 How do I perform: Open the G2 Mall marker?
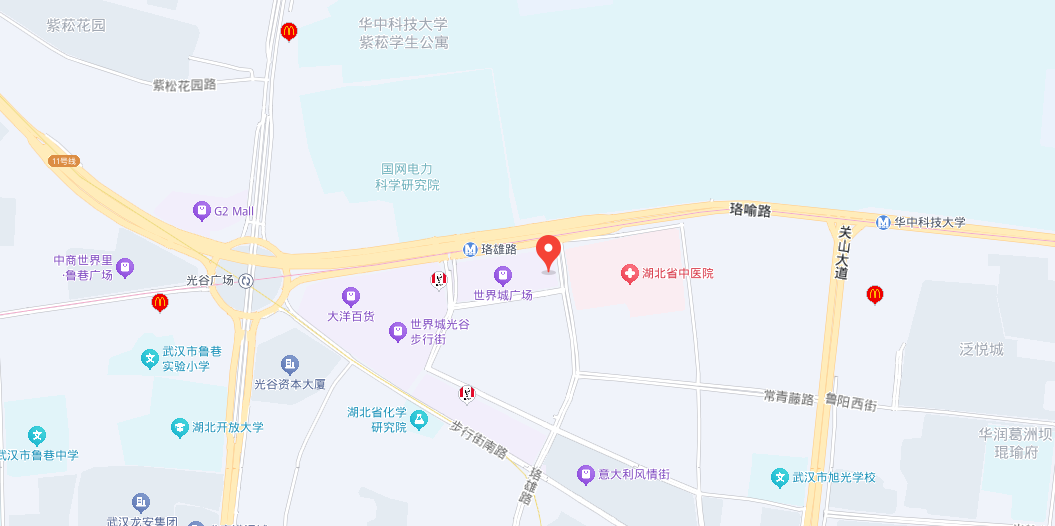click(202, 211)
